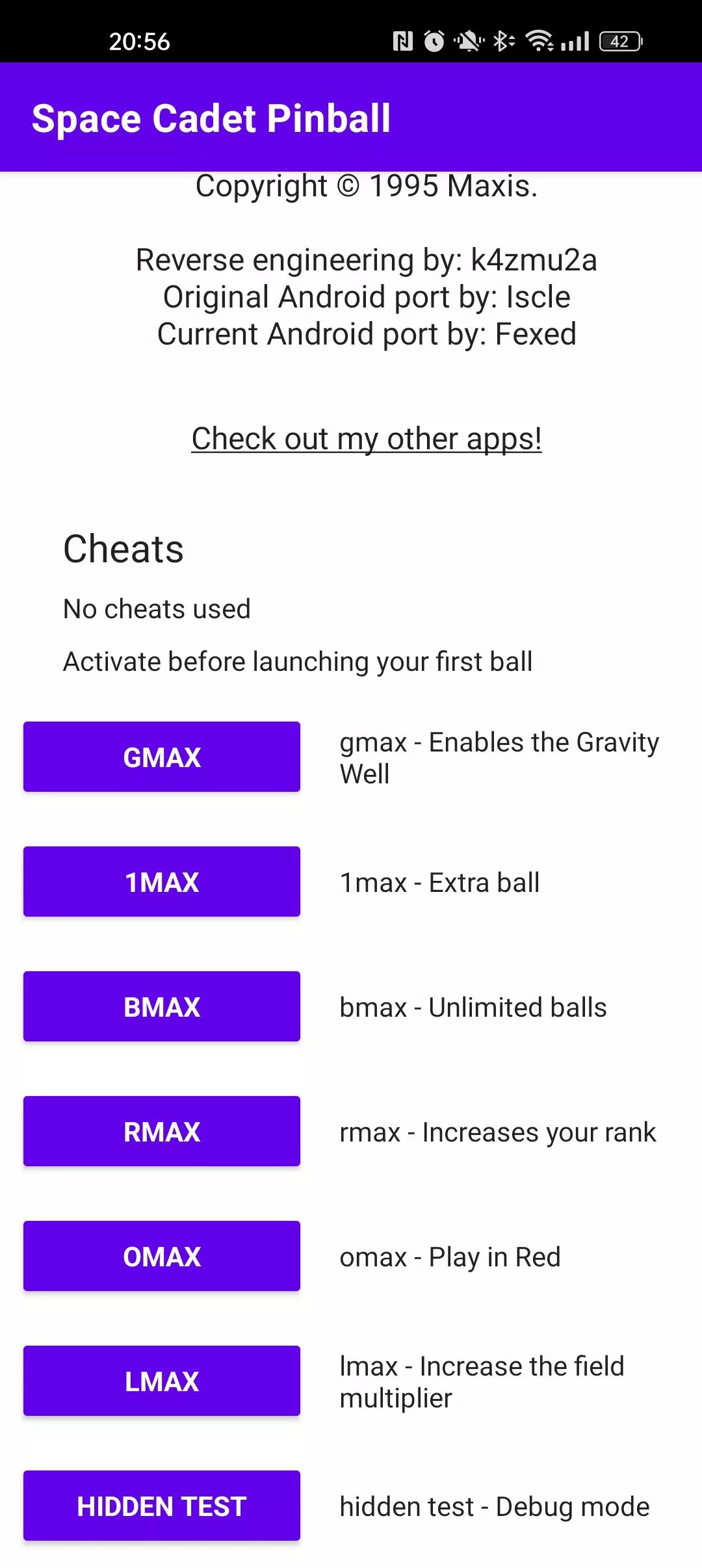Viewport: 702px width, 1568px height.
Task: Select the OMAX play in red cheat
Action: pos(162,1256)
